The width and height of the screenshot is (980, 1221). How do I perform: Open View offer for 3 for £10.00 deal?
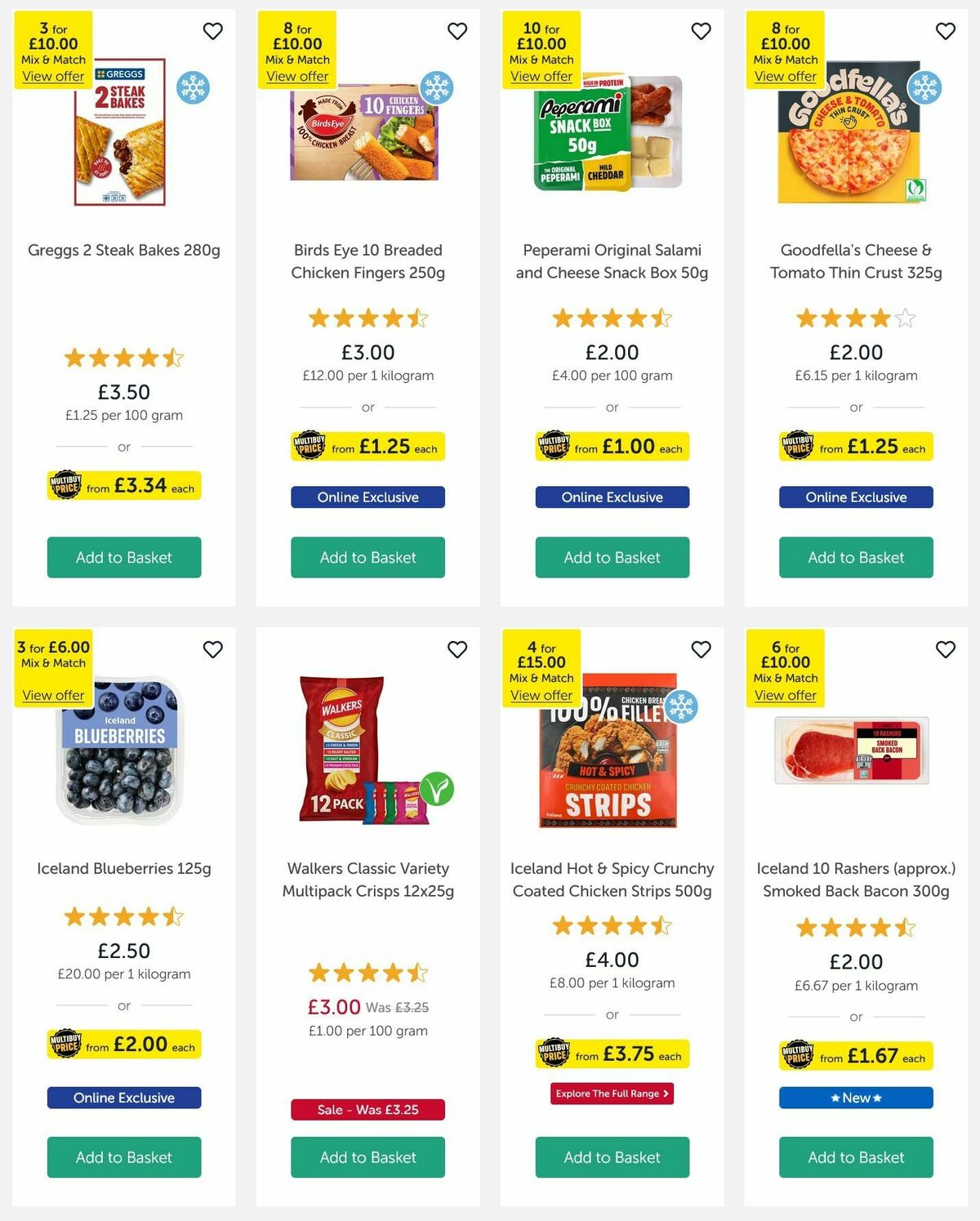click(x=51, y=76)
